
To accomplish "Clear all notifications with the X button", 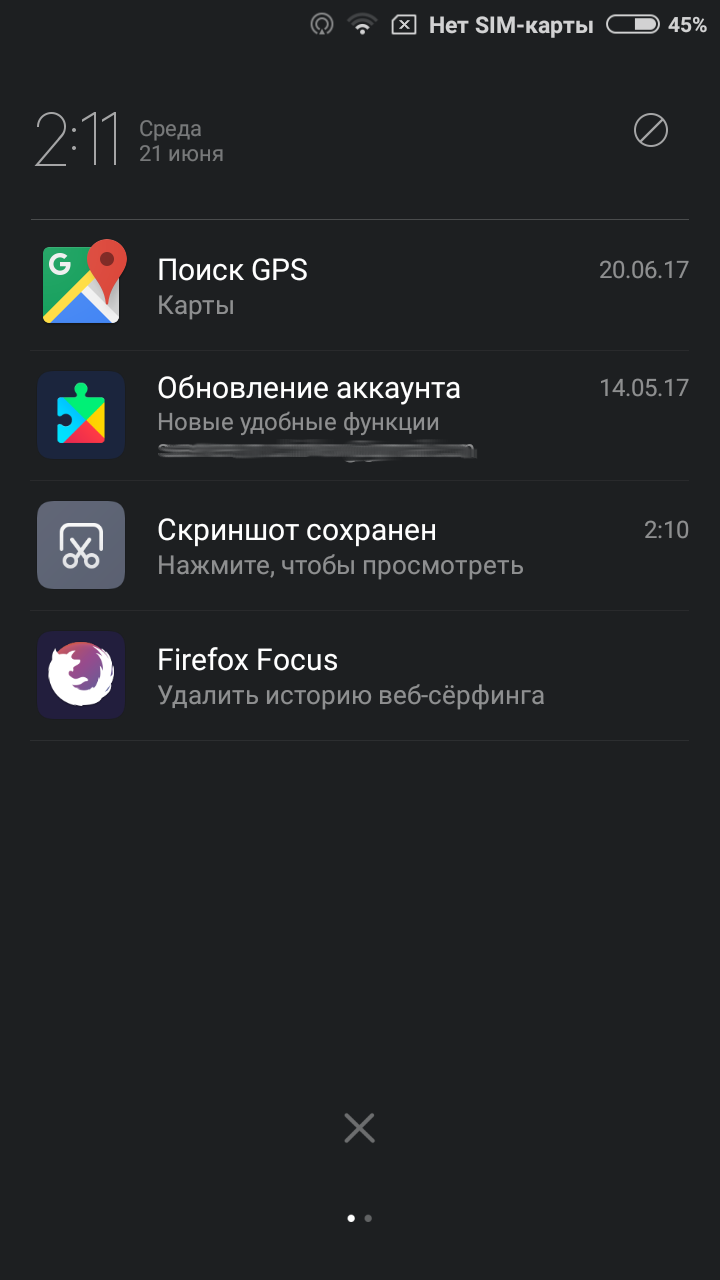I will pos(359,1129).
